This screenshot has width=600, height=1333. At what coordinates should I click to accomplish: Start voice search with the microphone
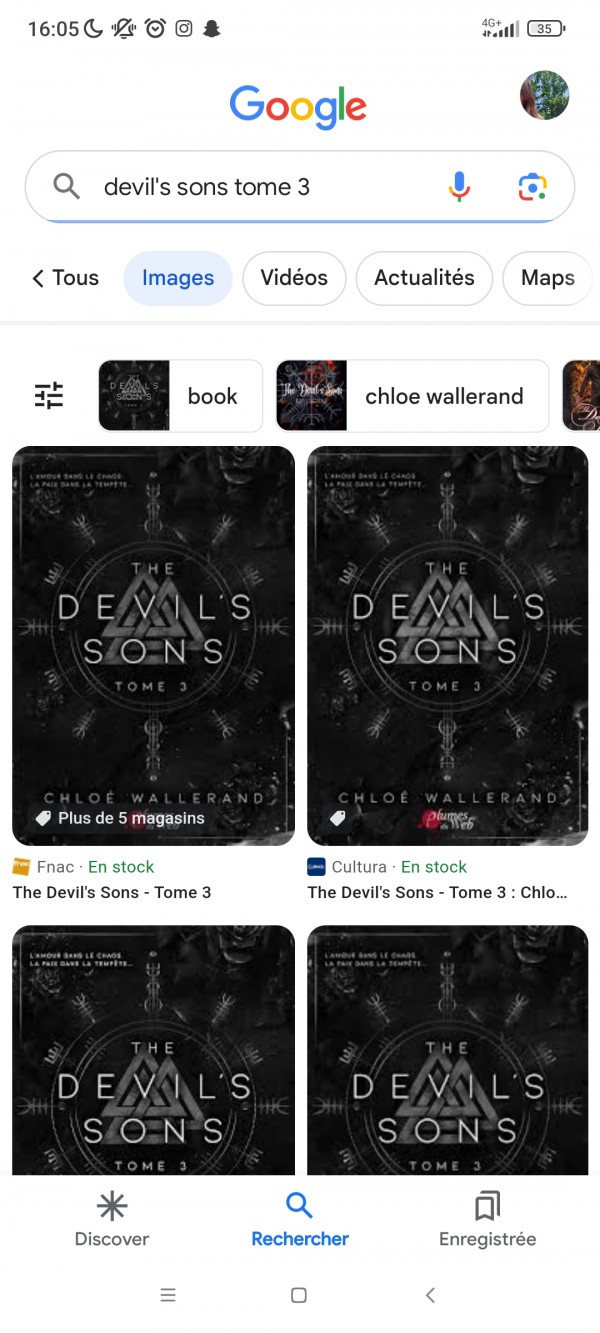click(459, 187)
